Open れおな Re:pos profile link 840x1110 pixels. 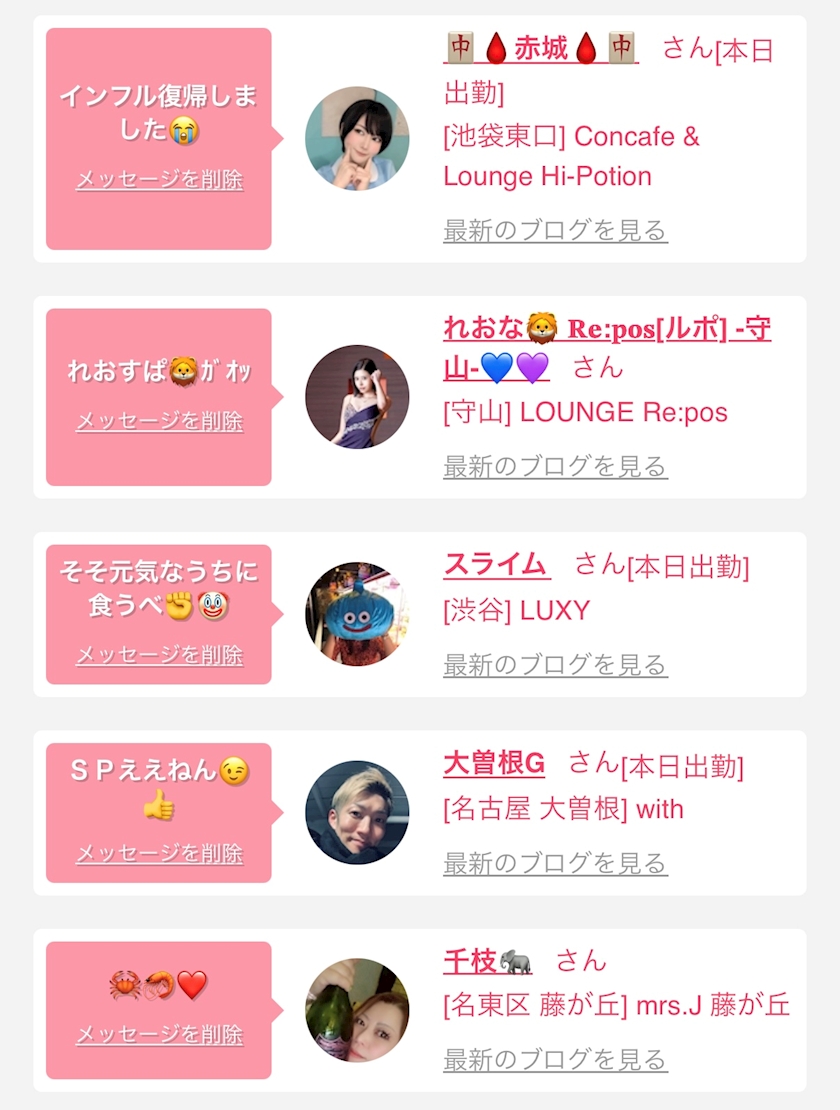[x=606, y=329]
